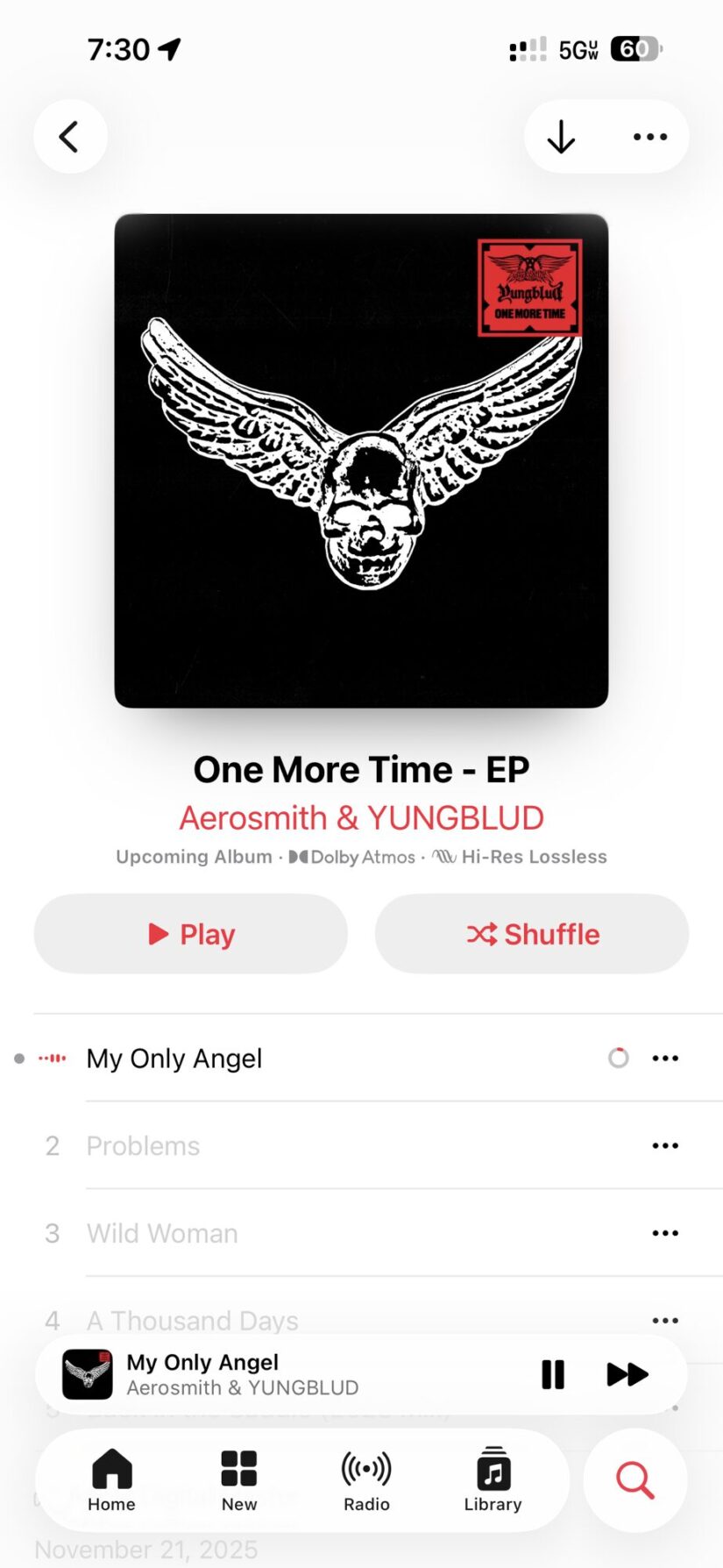The image size is (723, 1568).
Task: Switch to the New tab
Action: coord(239,1480)
